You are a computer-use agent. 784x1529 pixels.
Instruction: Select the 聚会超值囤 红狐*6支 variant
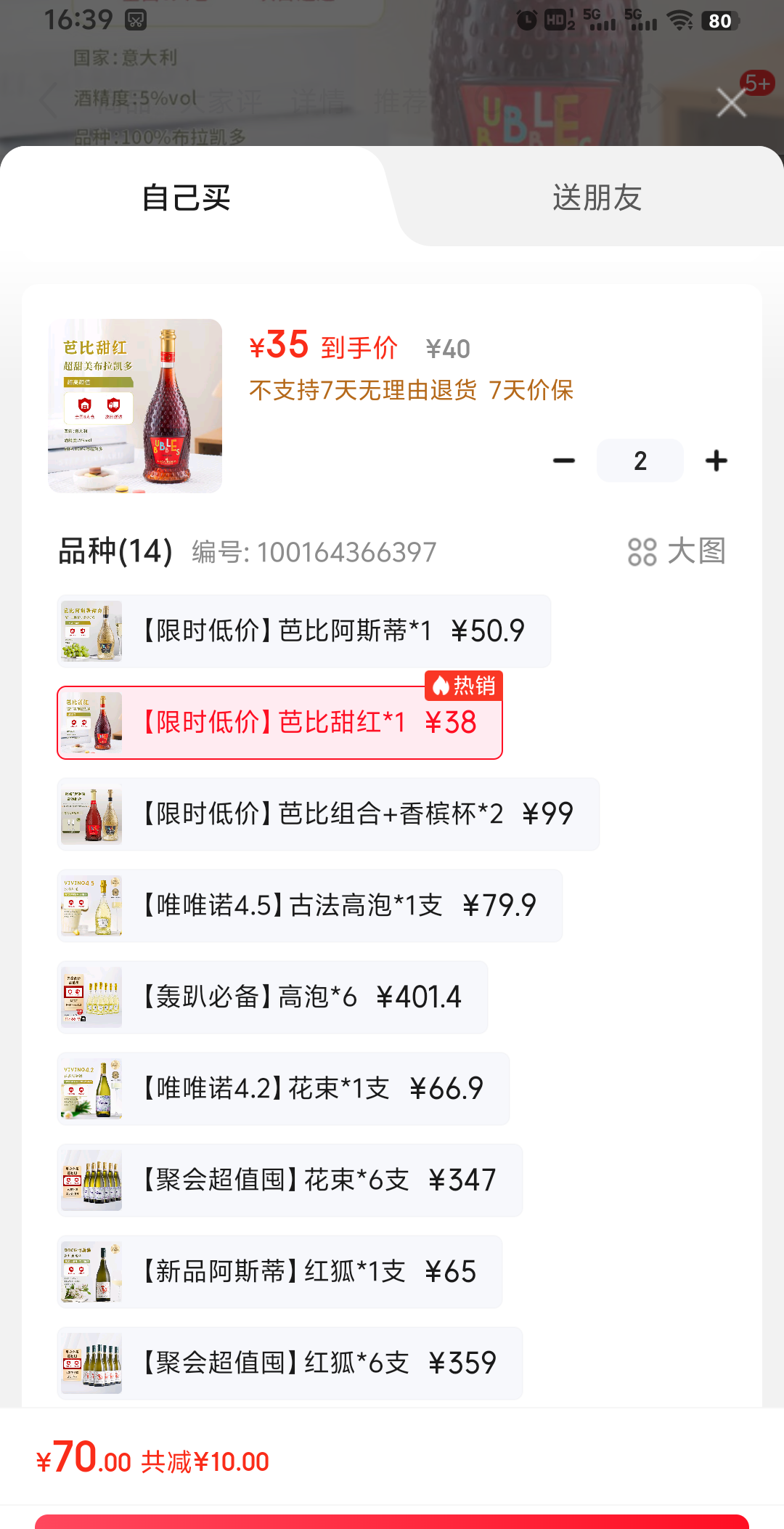[289, 1363]
